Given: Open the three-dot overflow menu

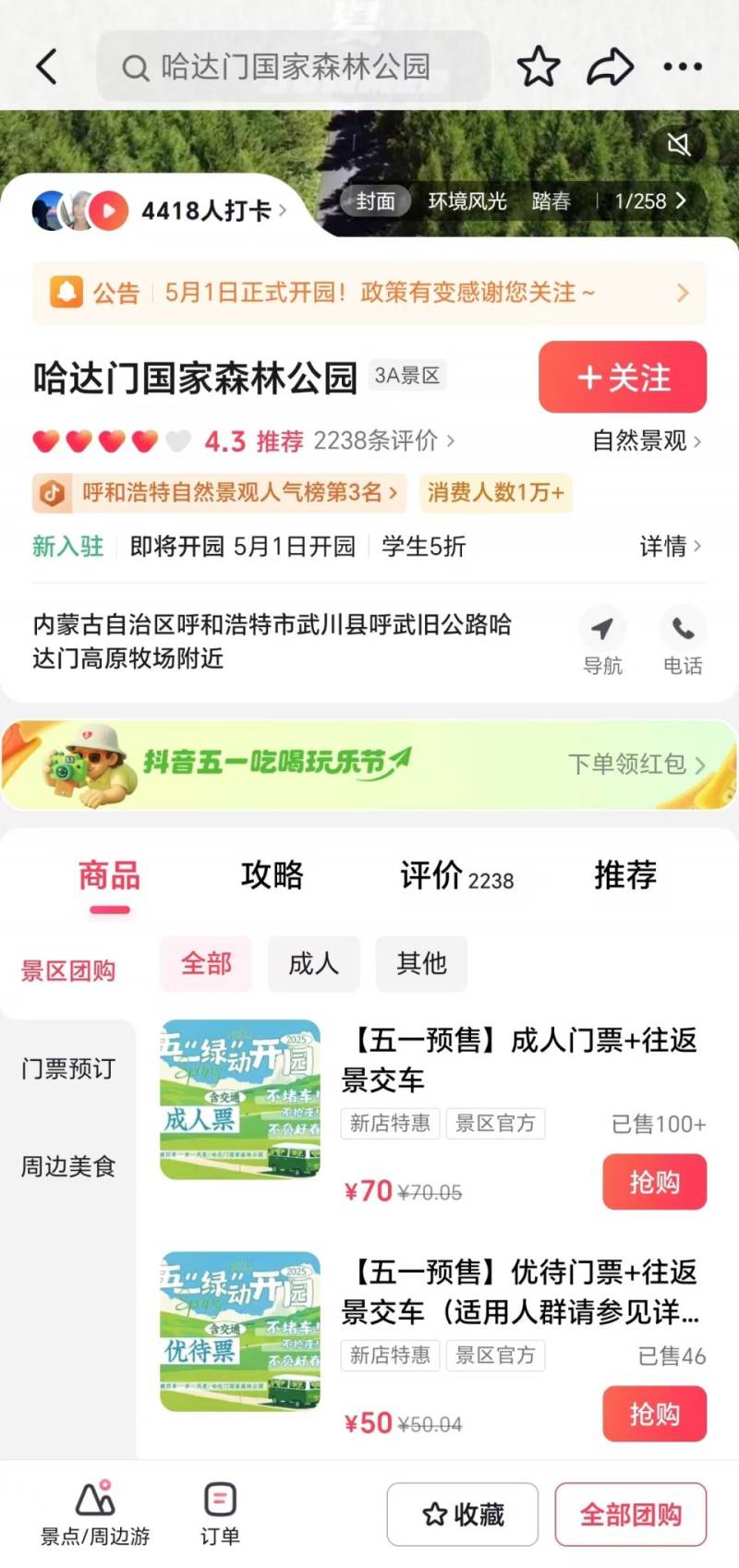Looking at the screenshot, I should (683, 66).
